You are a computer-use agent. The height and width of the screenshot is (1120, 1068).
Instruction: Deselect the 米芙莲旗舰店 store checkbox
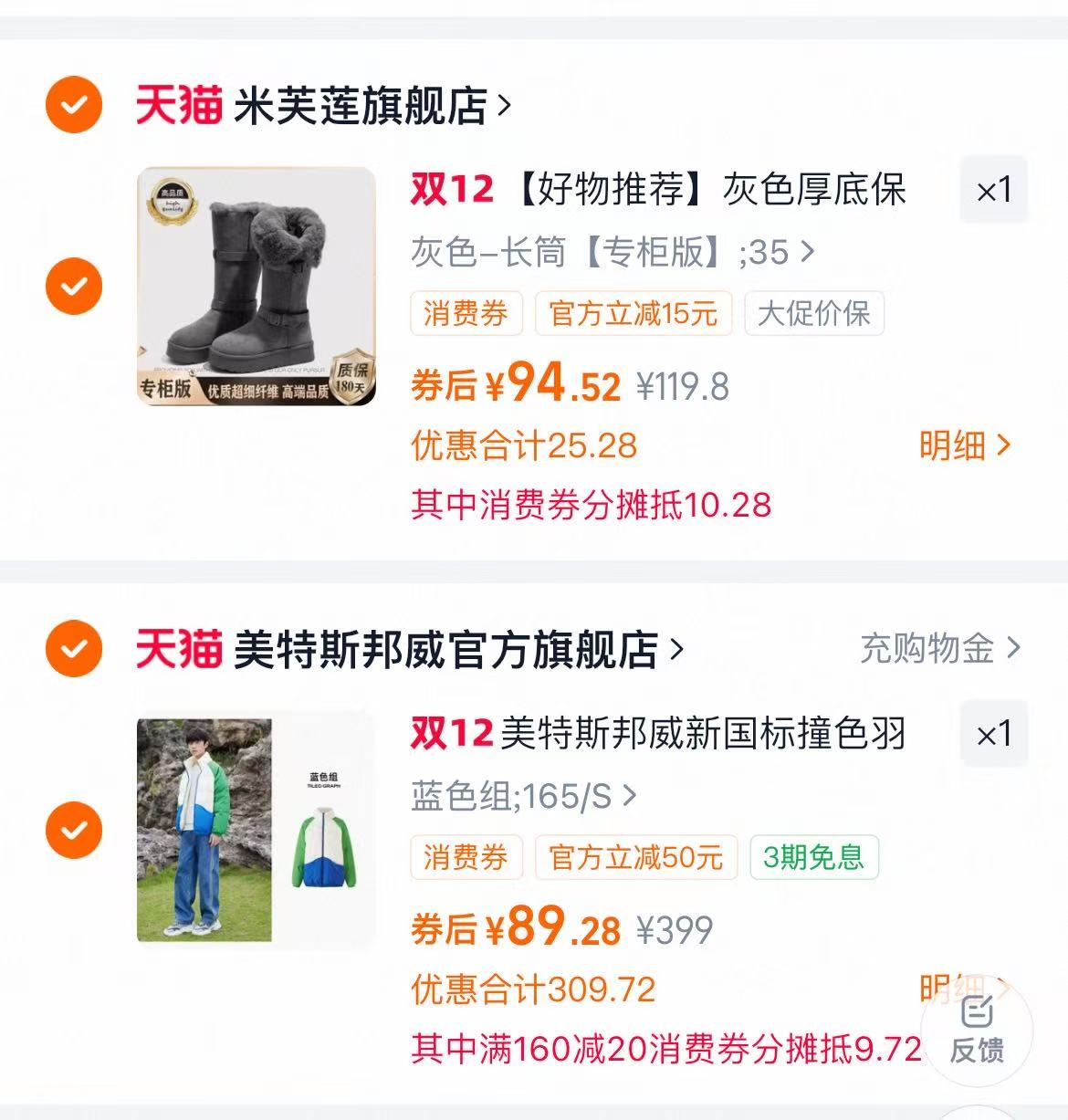[x=72, y=103]
